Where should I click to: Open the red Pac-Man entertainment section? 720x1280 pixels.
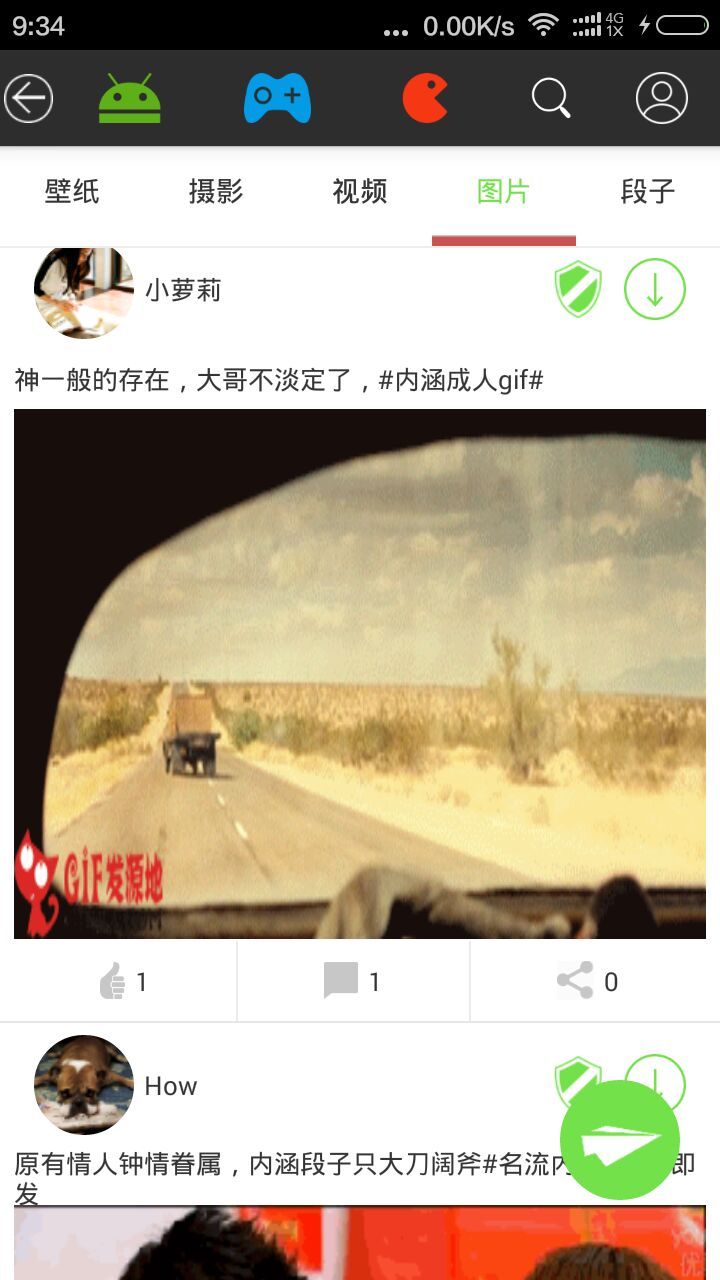pyautogui.click(x=425, y=99)
